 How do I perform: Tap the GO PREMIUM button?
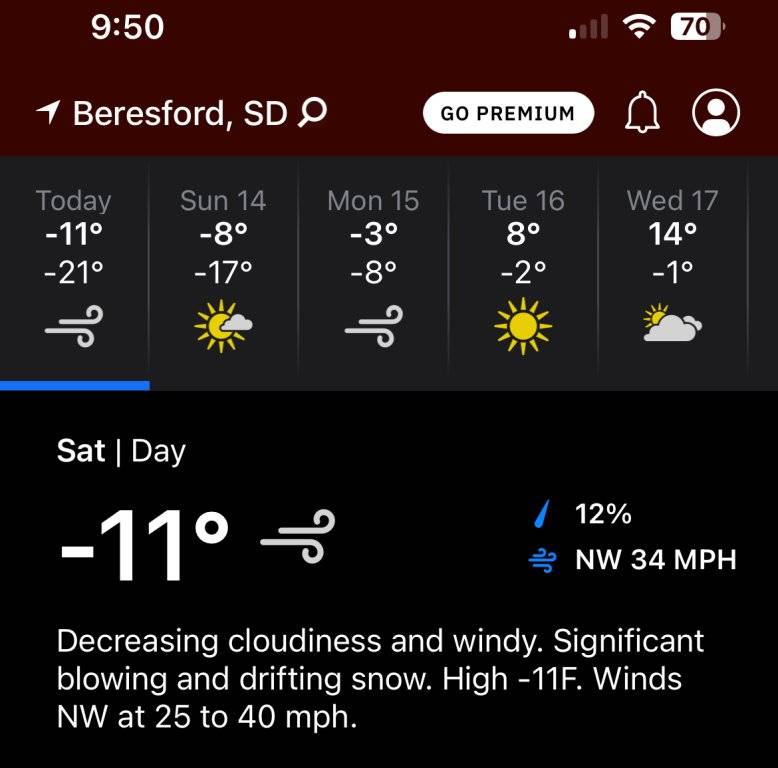point(508,113)
